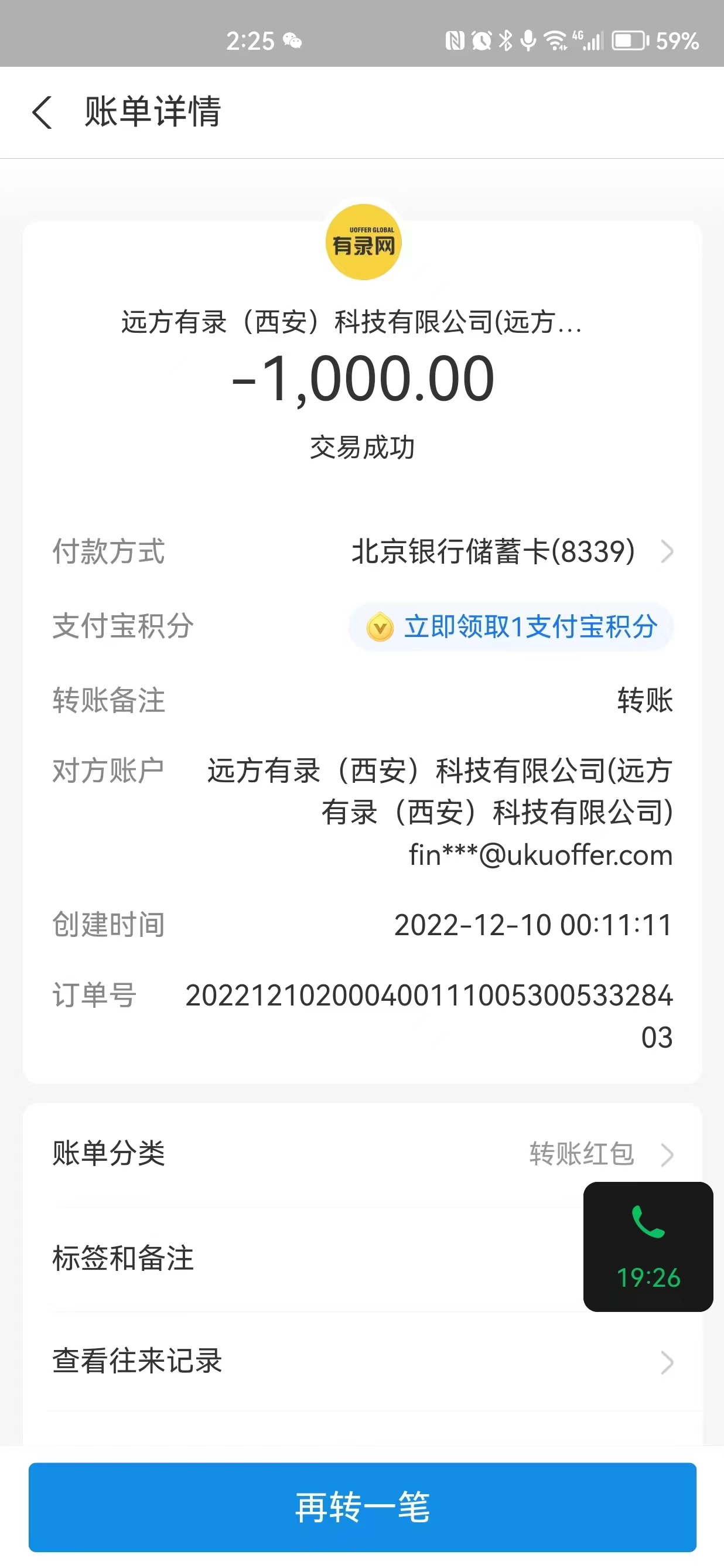Open the 有录网 payee avatar
Screen dimensions: 724x1568
click(x=363, y=242)
